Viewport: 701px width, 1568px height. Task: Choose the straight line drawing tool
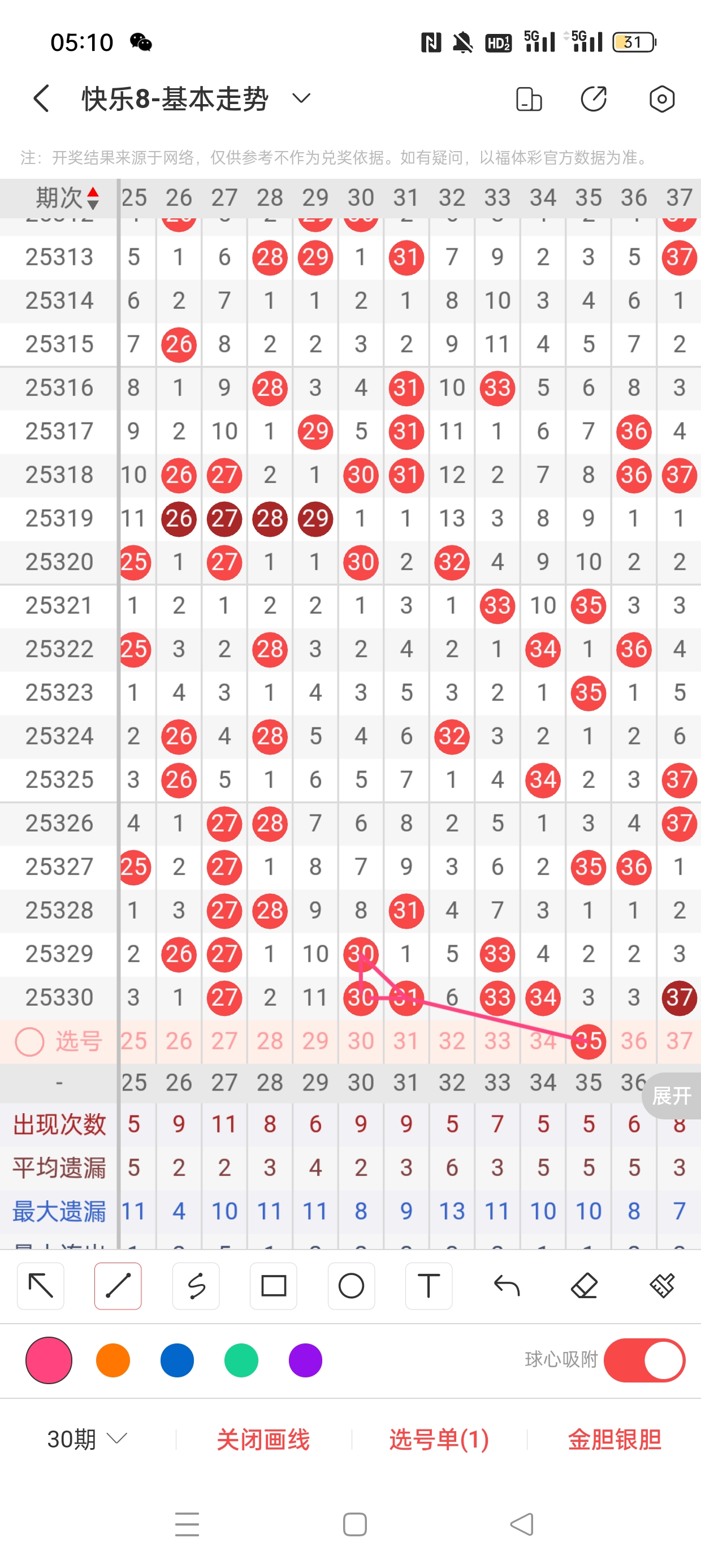118,1286
